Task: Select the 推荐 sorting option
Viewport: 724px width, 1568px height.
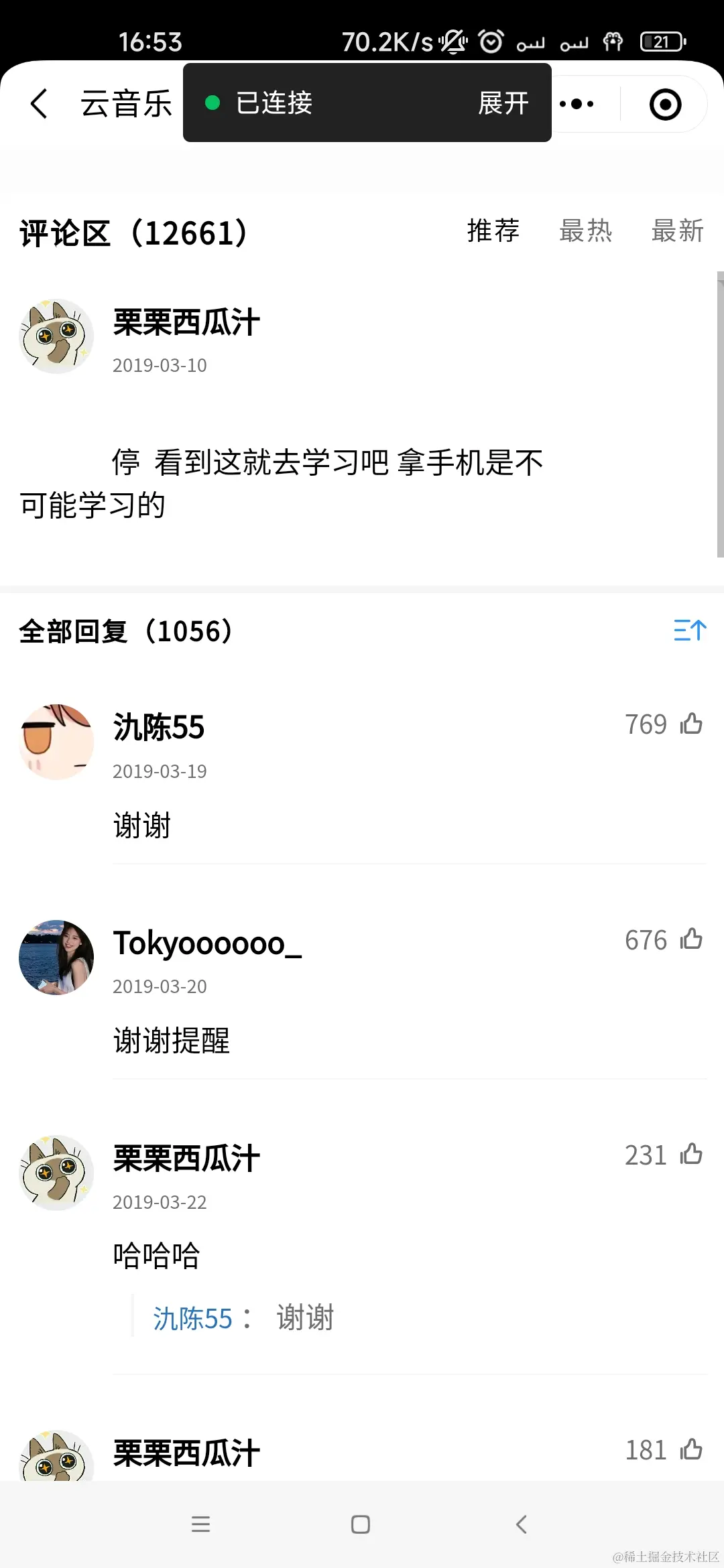Action: [493, 231]
